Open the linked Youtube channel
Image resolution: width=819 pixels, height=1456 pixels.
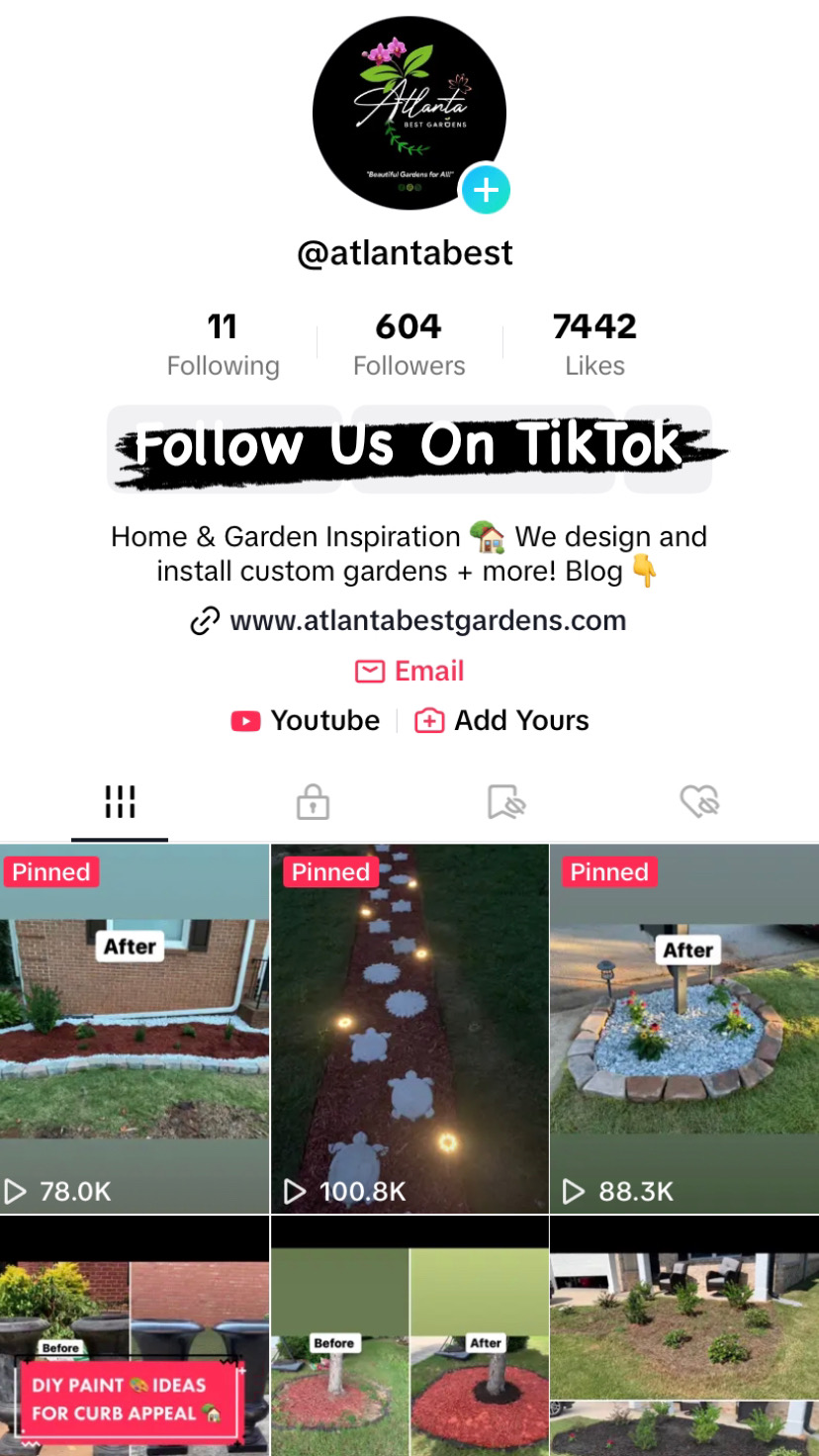[306, 720]
